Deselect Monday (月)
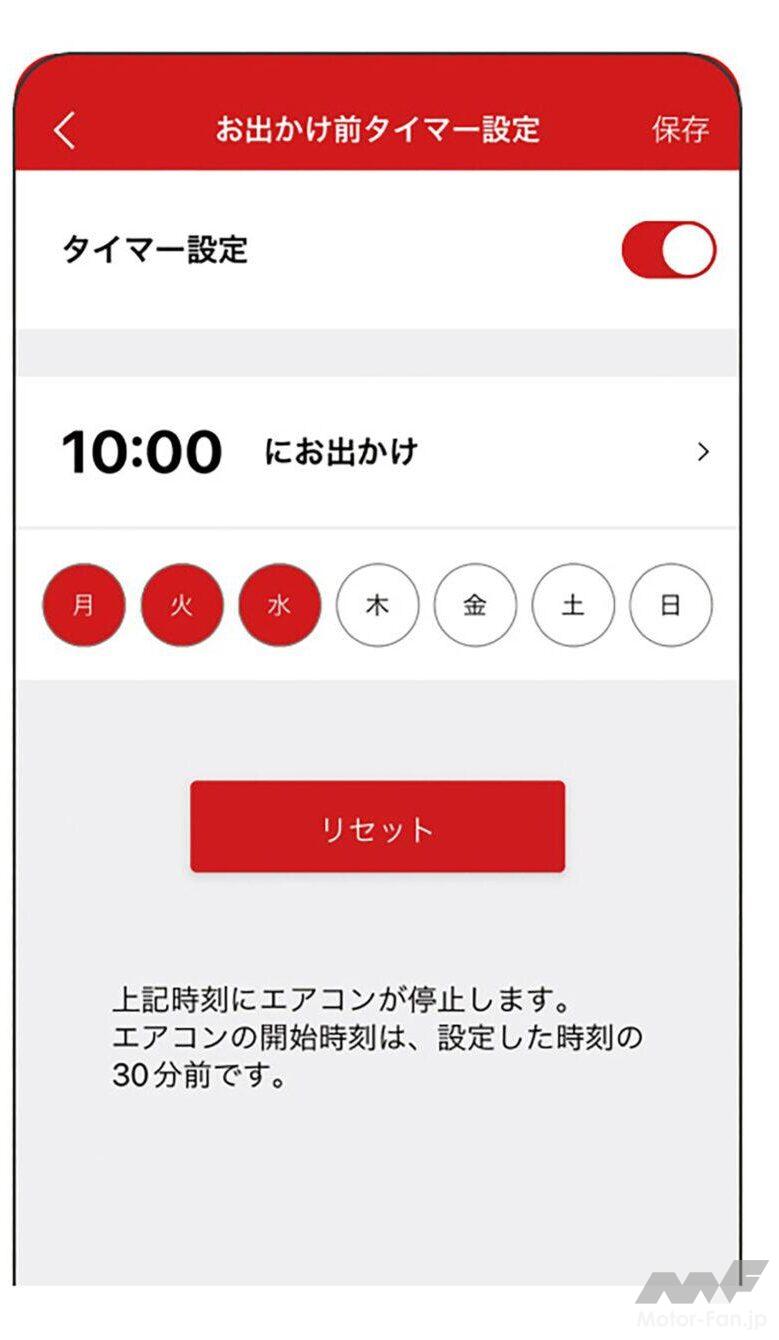 [x=84, y=606]
